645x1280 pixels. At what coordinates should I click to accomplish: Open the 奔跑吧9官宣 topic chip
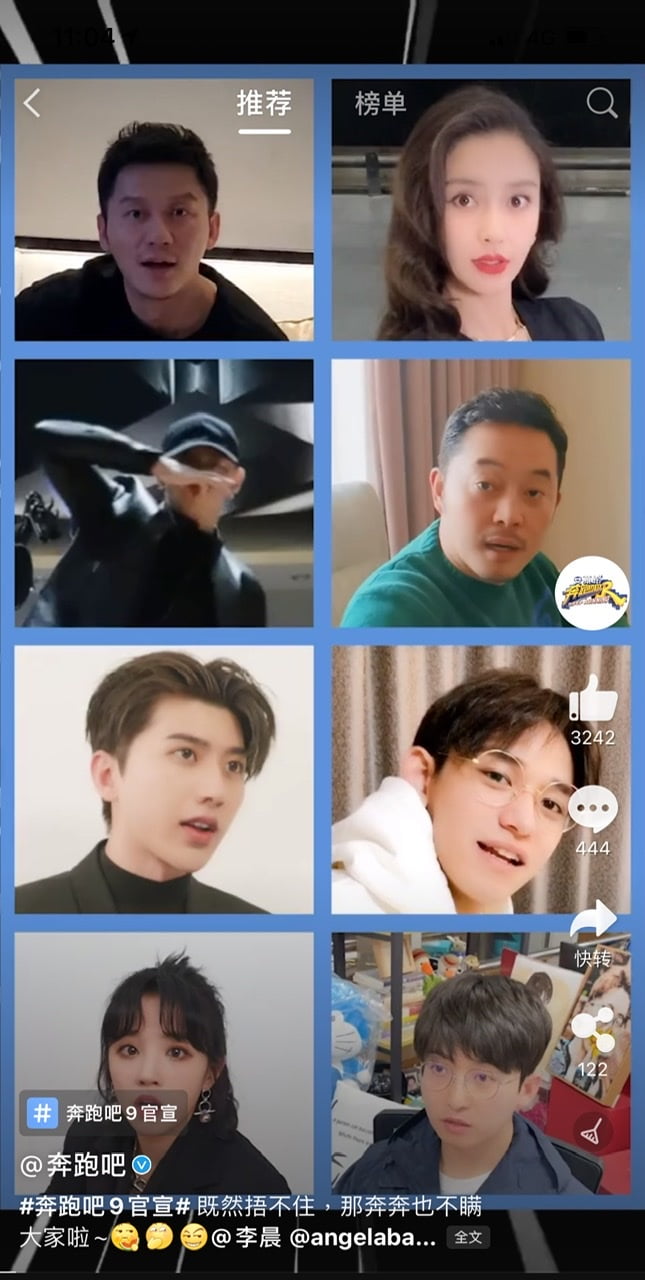[x=103, y=1113]
